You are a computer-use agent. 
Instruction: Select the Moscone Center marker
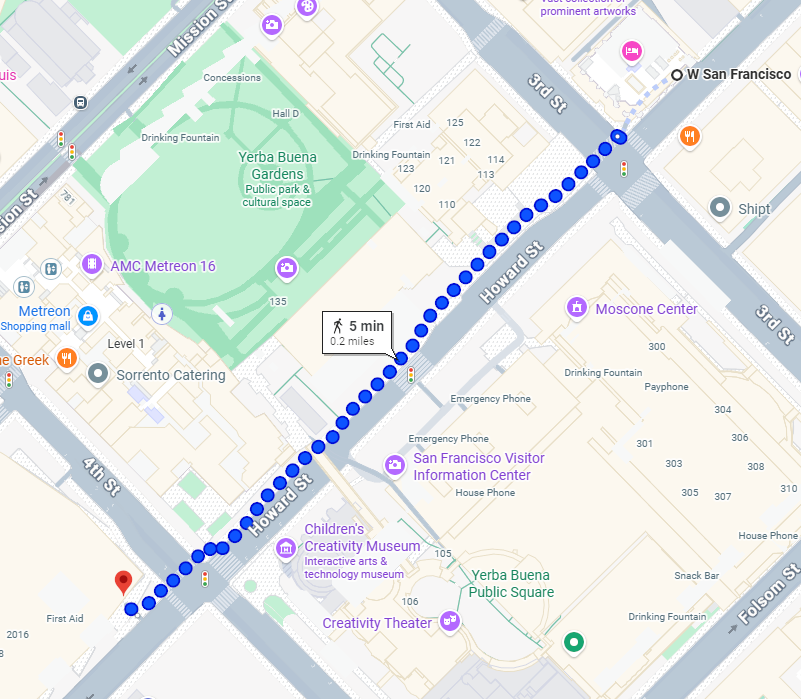coord(576,308)
